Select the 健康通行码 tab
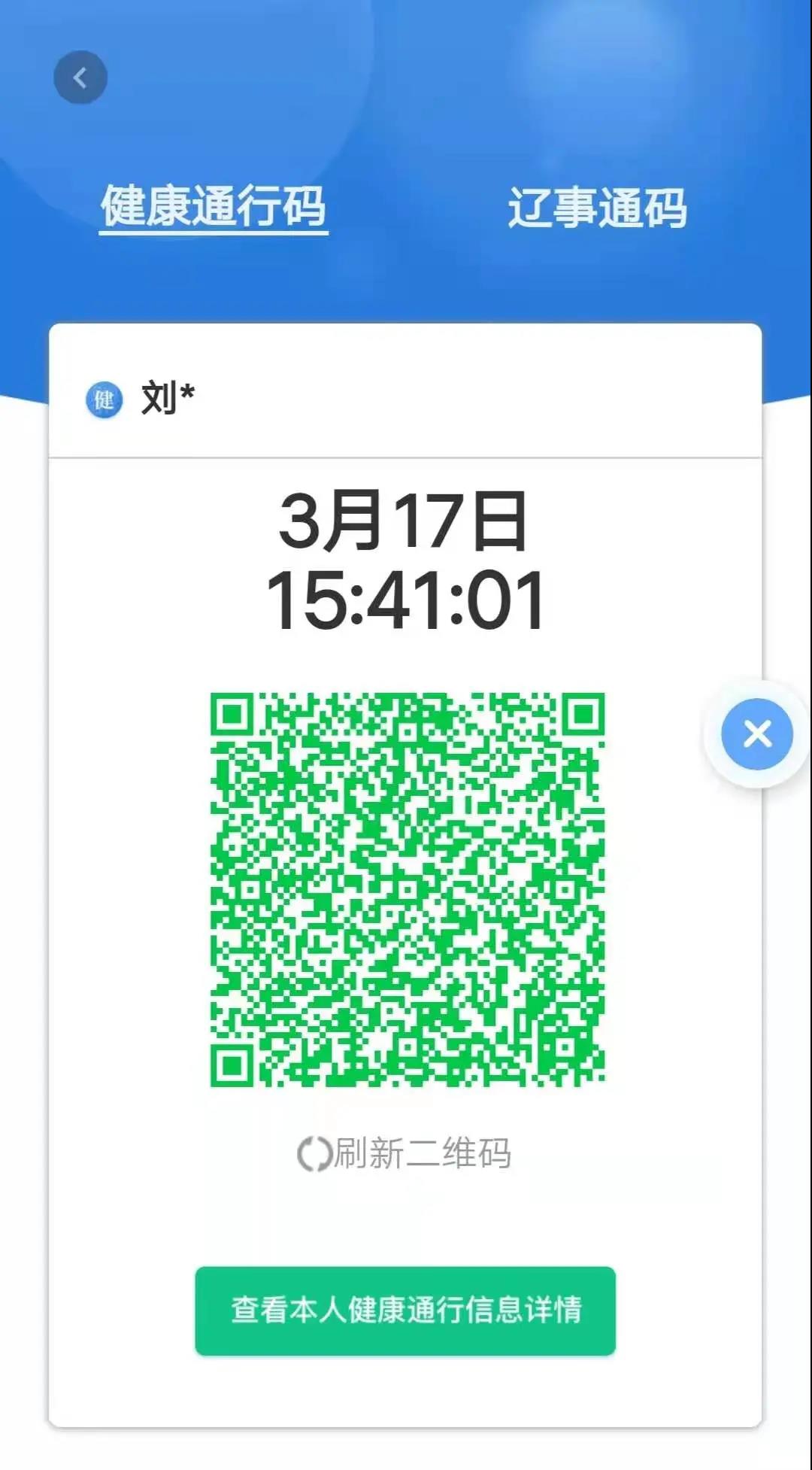Screen dimensions: 812x1470 (214, 206)
